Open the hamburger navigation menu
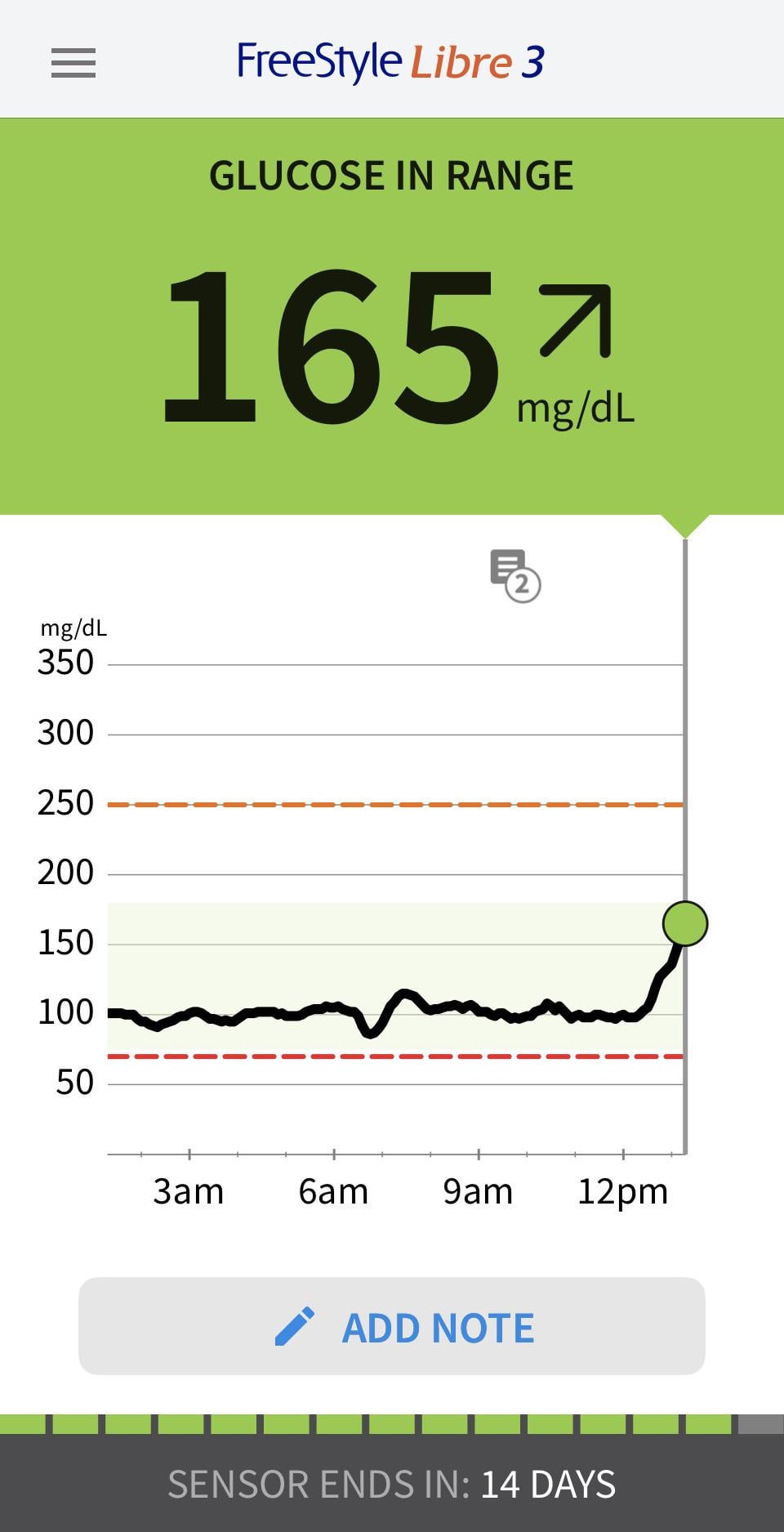This screenshot has width=784, height=1532. [73, 63]
